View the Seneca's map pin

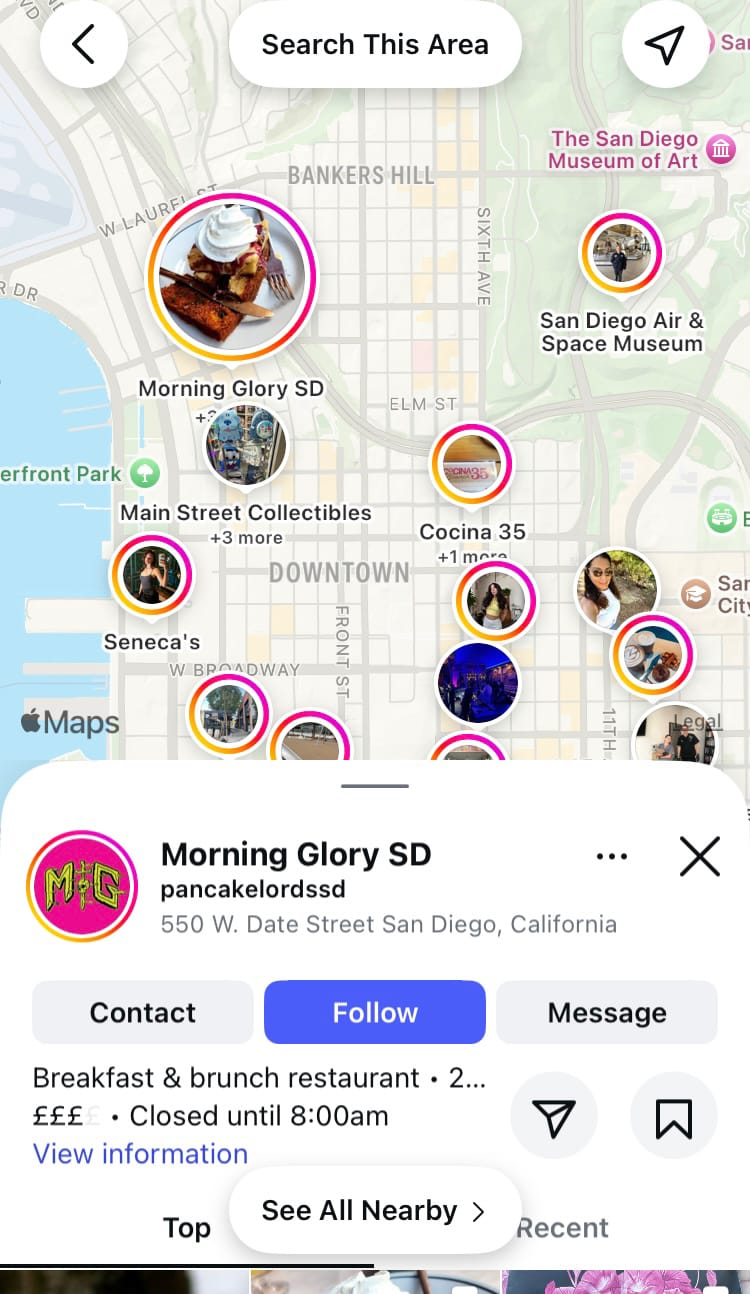coord(152,575)
